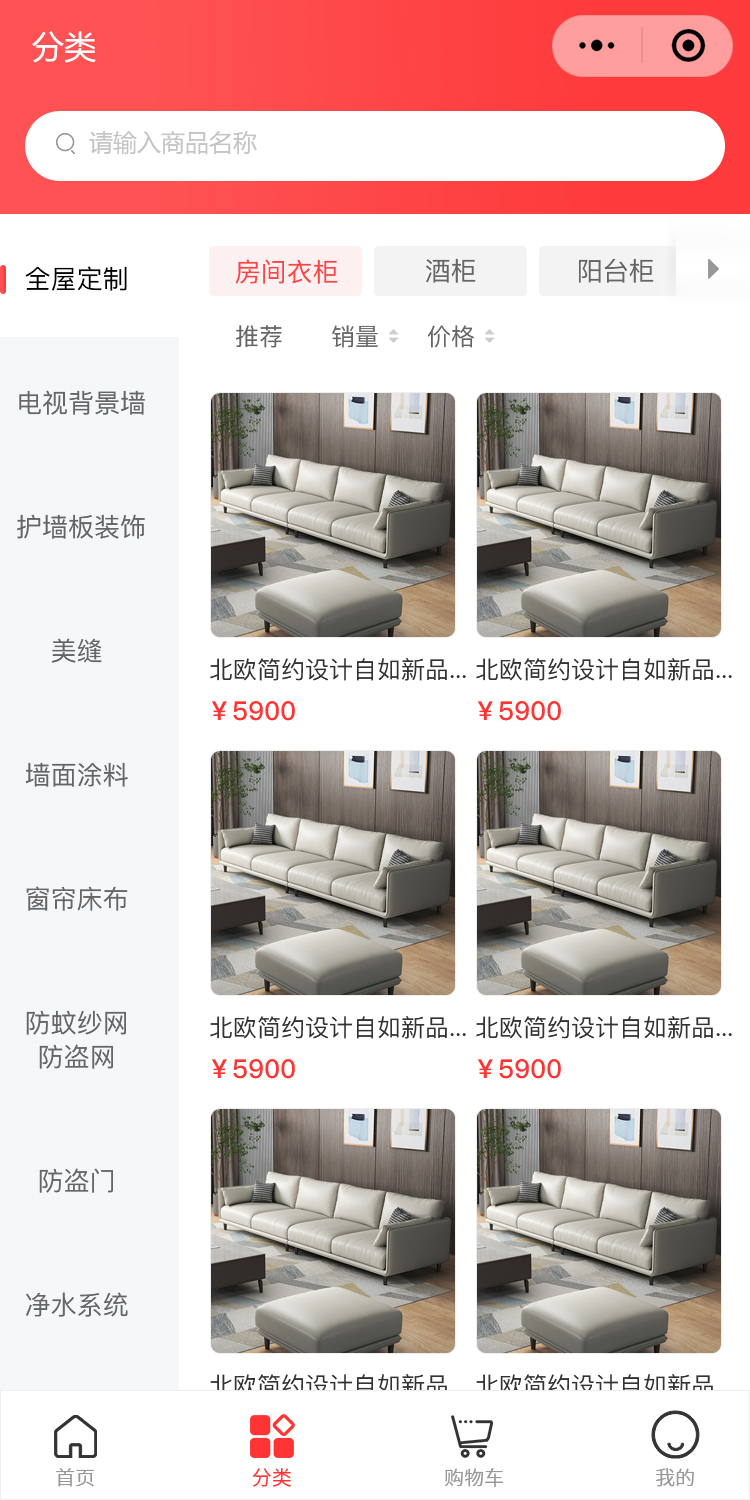
Task: Switch to the 首页 tab
Action: 75,1449
